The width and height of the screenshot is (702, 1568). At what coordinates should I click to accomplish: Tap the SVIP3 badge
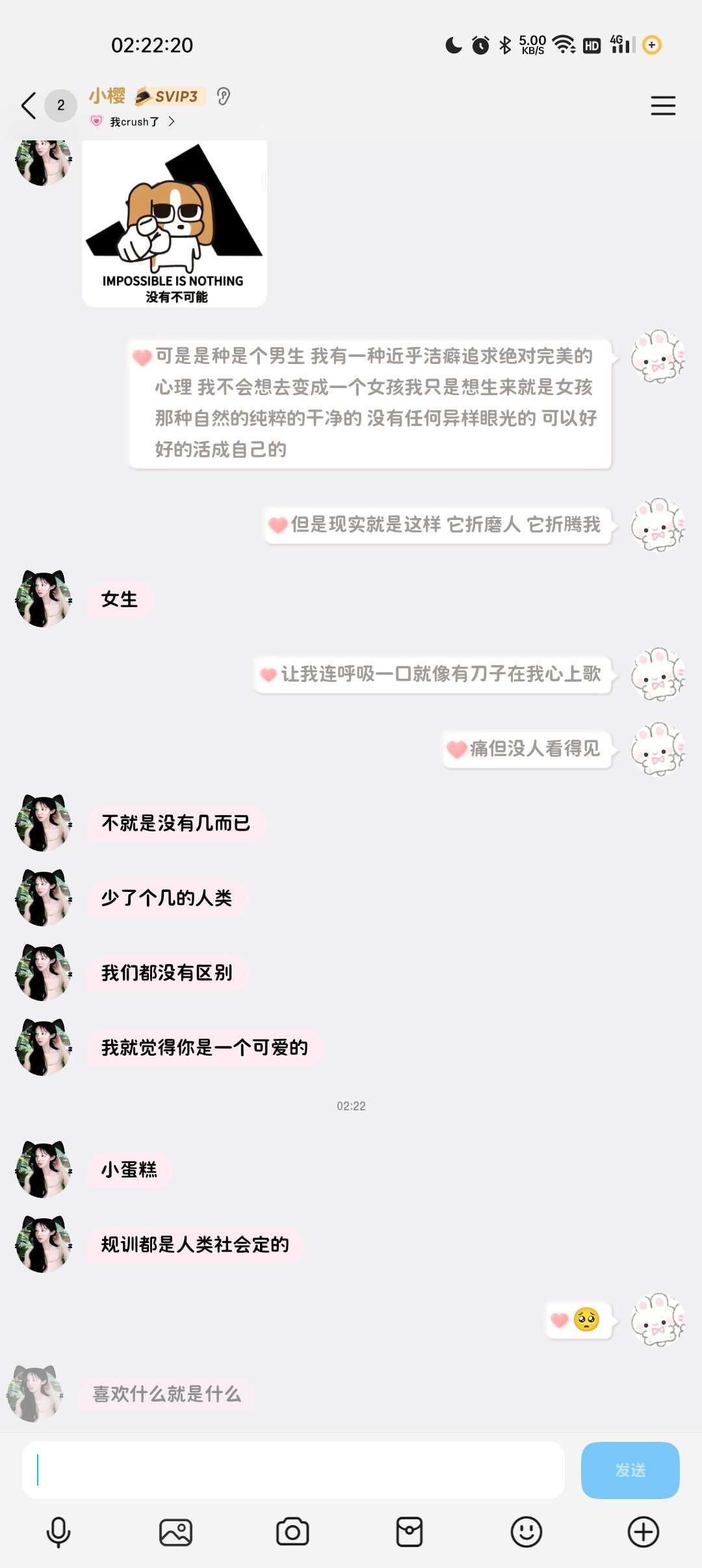click(x=170, y=96)
